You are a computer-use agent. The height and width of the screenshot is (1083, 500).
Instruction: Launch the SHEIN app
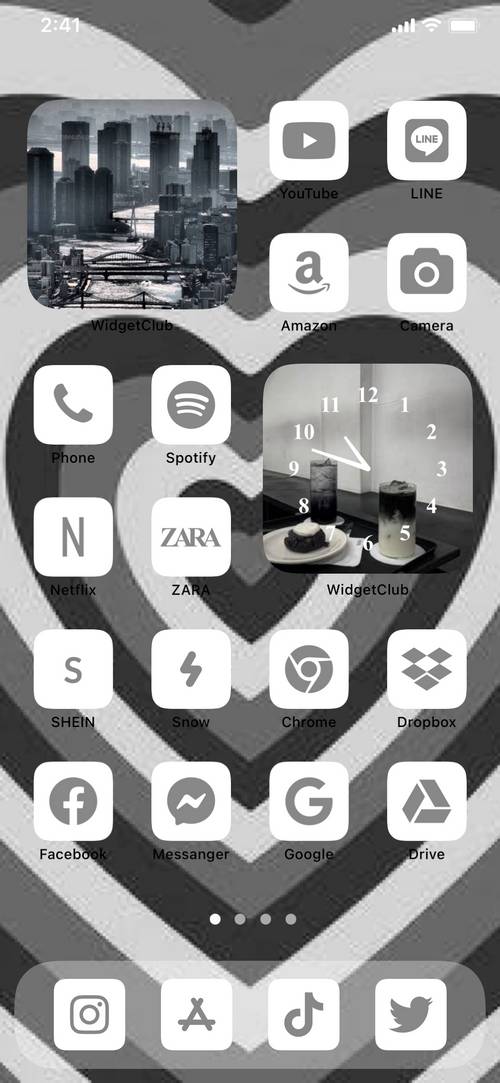click(x=73, y=669)
